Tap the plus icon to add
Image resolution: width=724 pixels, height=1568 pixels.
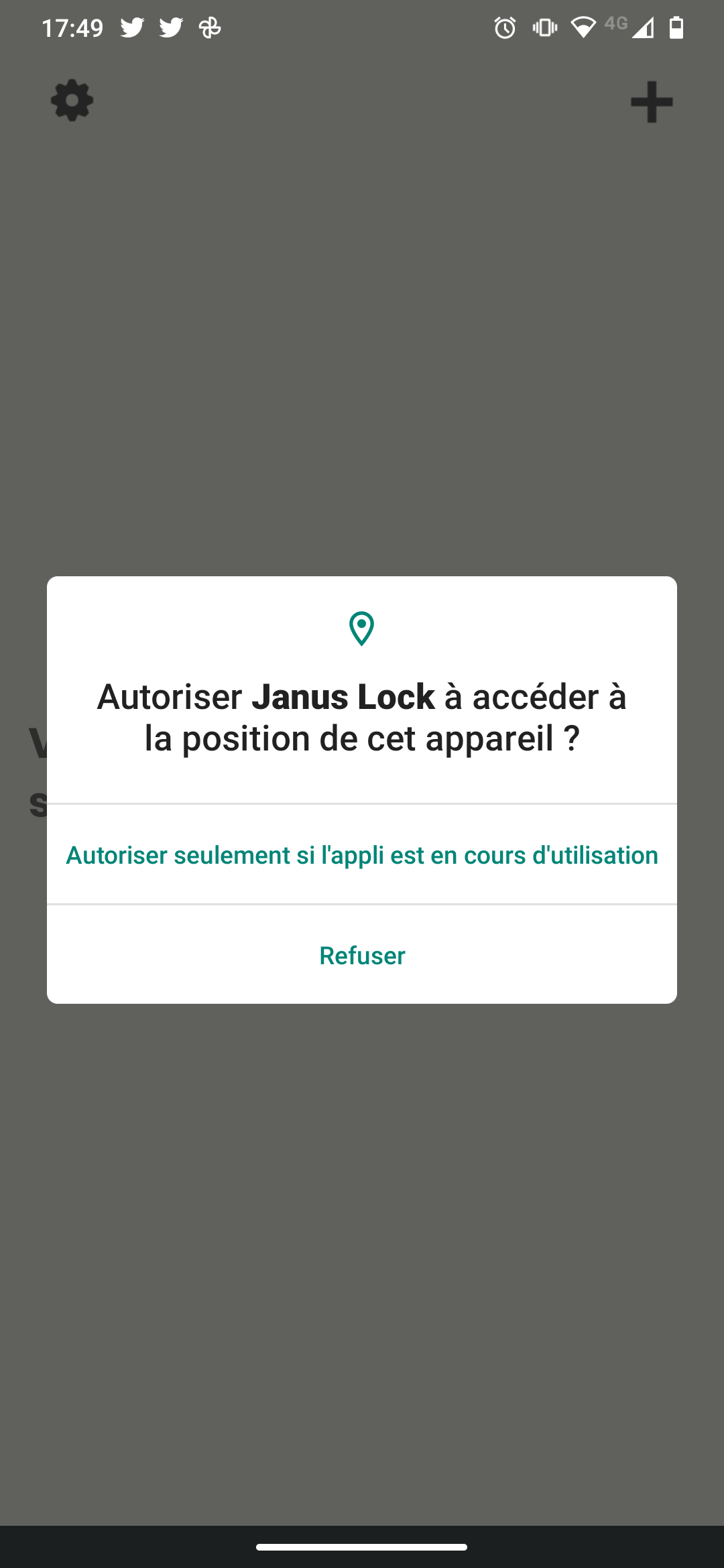coord(652,103)
